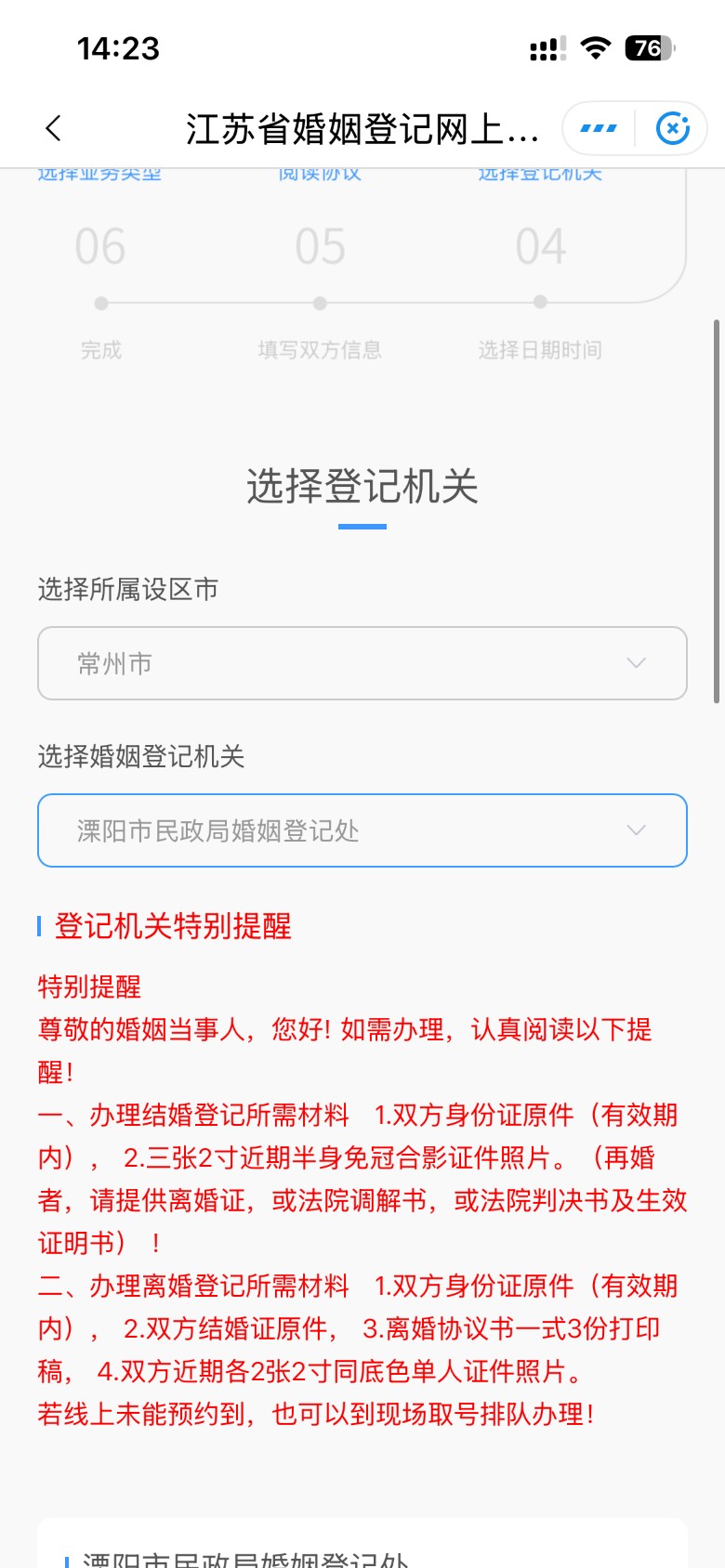The height and width of the screenshot is (1568, 725).
Task: Close the mini program
Action: pos(672,128)
